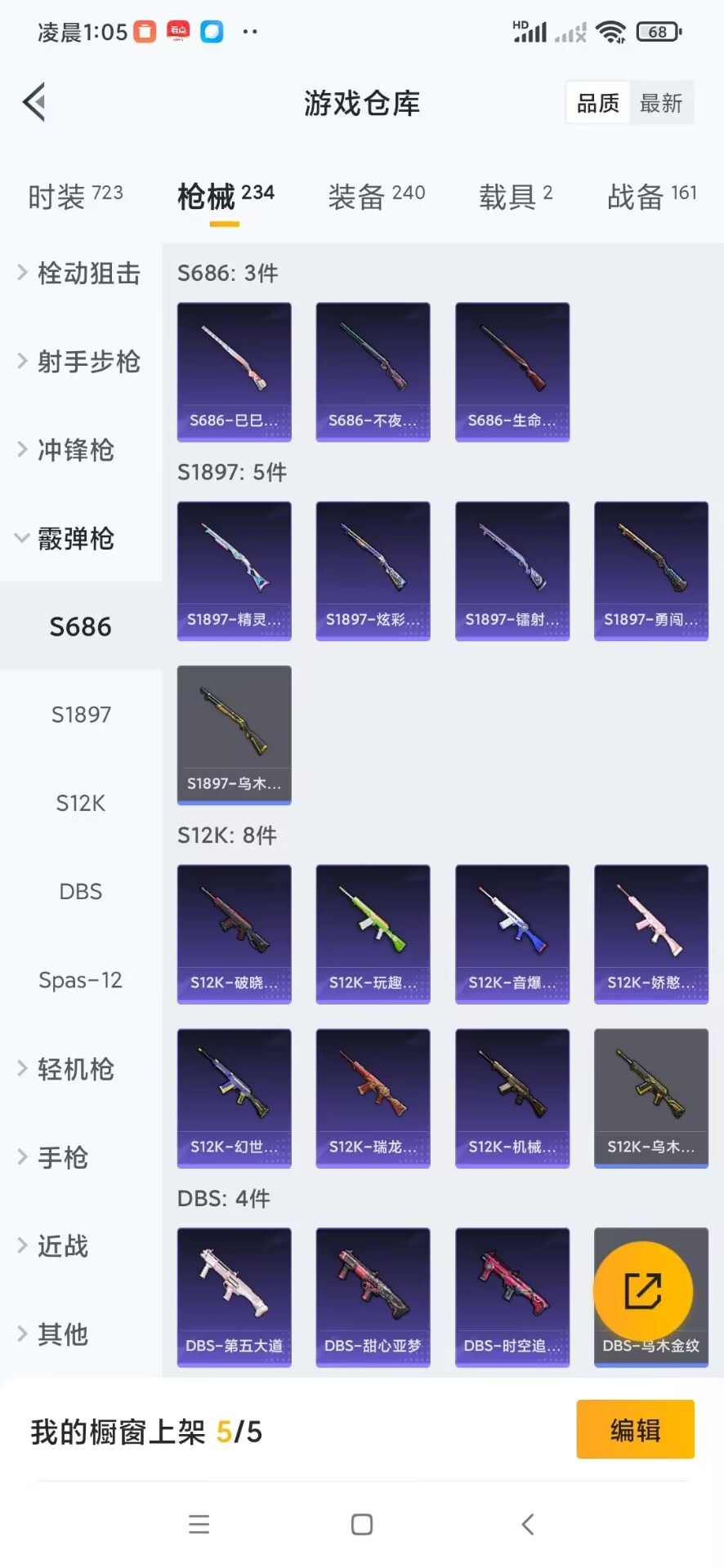The height and width of the screenshot is (1568, 724).
Task: Edit my showcase with 编辑
Action: coord(635,1429)
